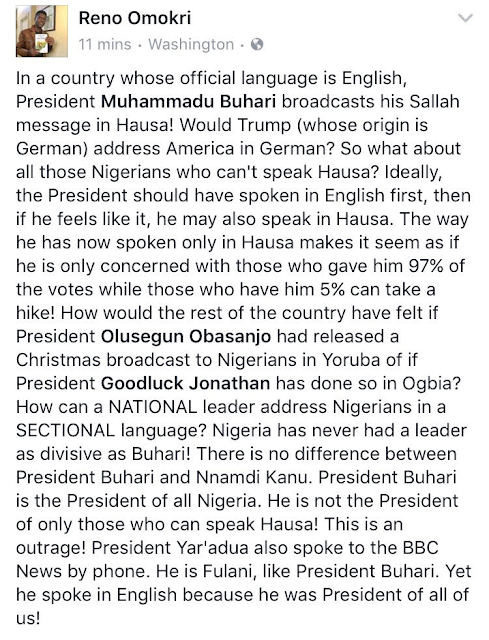
Task: Open the tagged Muhammadu Buhari page
Action: [188, 102]
